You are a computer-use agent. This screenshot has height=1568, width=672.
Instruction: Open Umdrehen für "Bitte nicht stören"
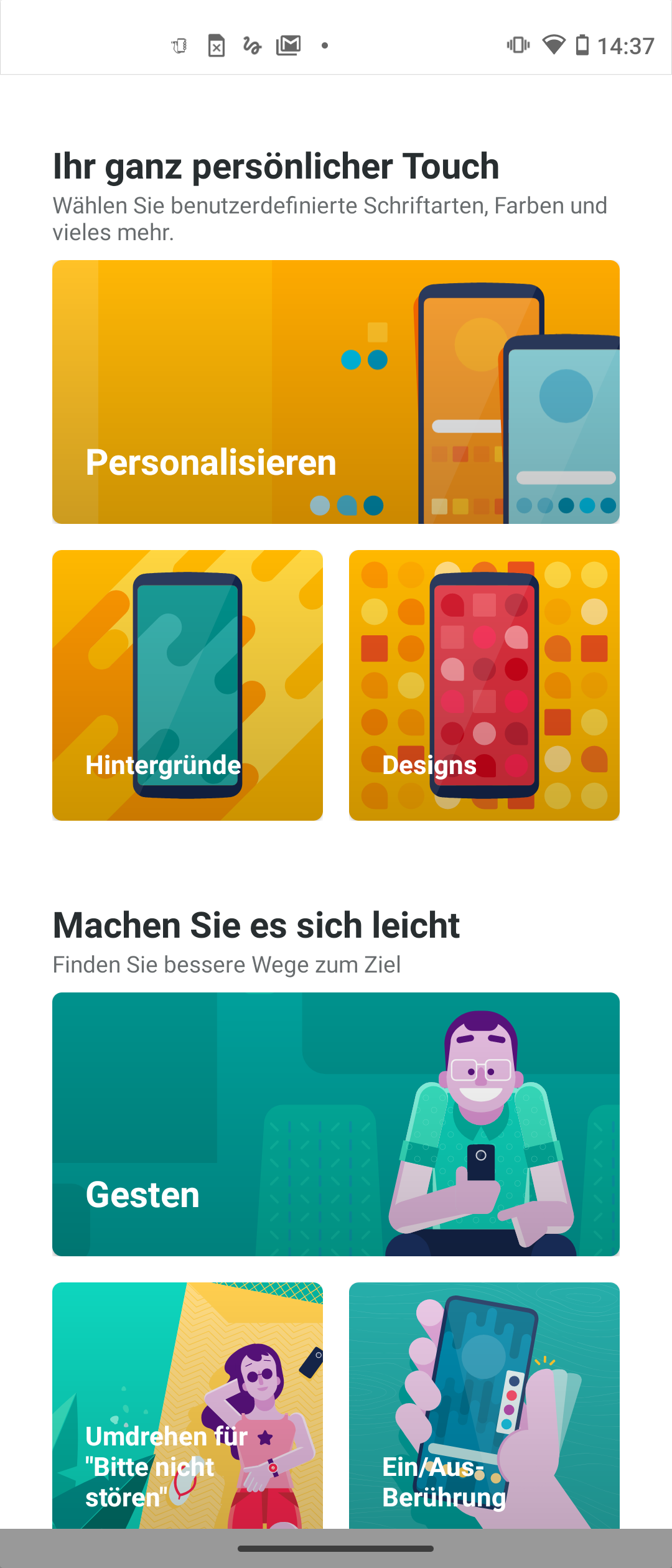187,1405
